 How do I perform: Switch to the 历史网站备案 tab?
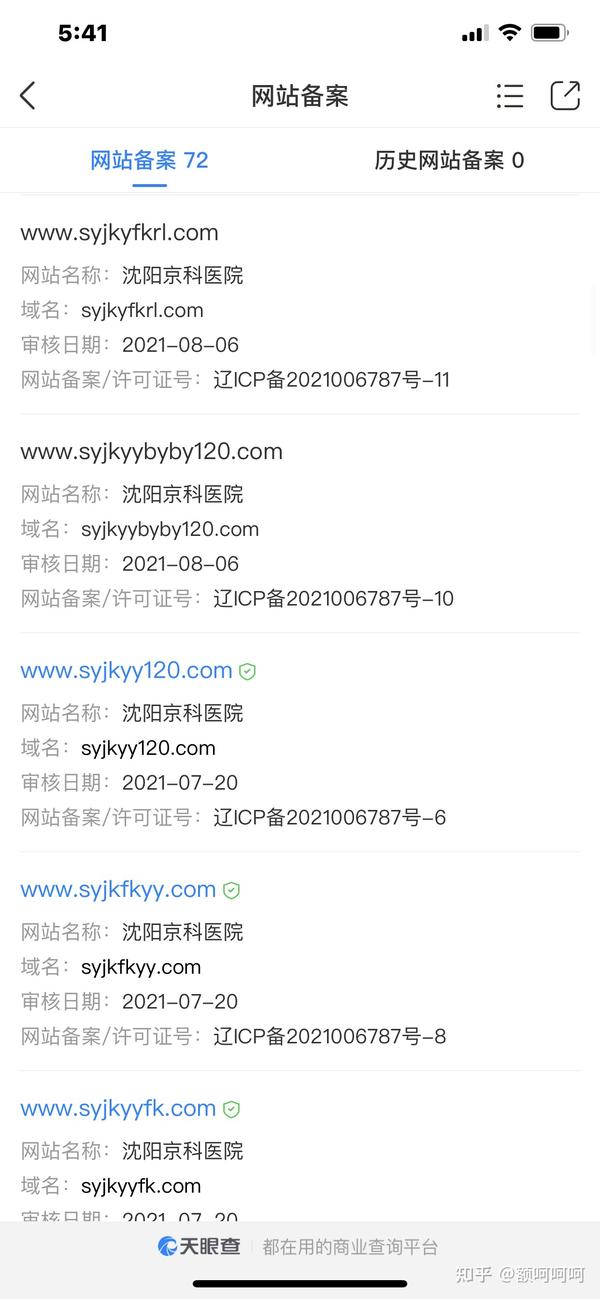point(449,160)
